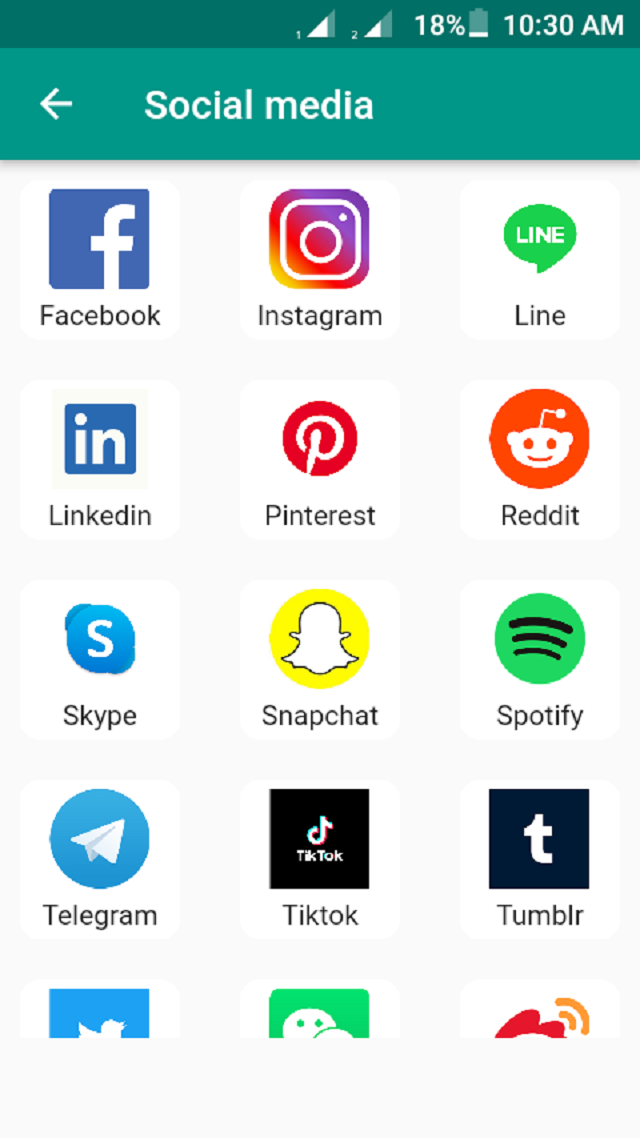
Task: Open the Linkedin tile
Action: pyautogui.click(x=100, y=459)
